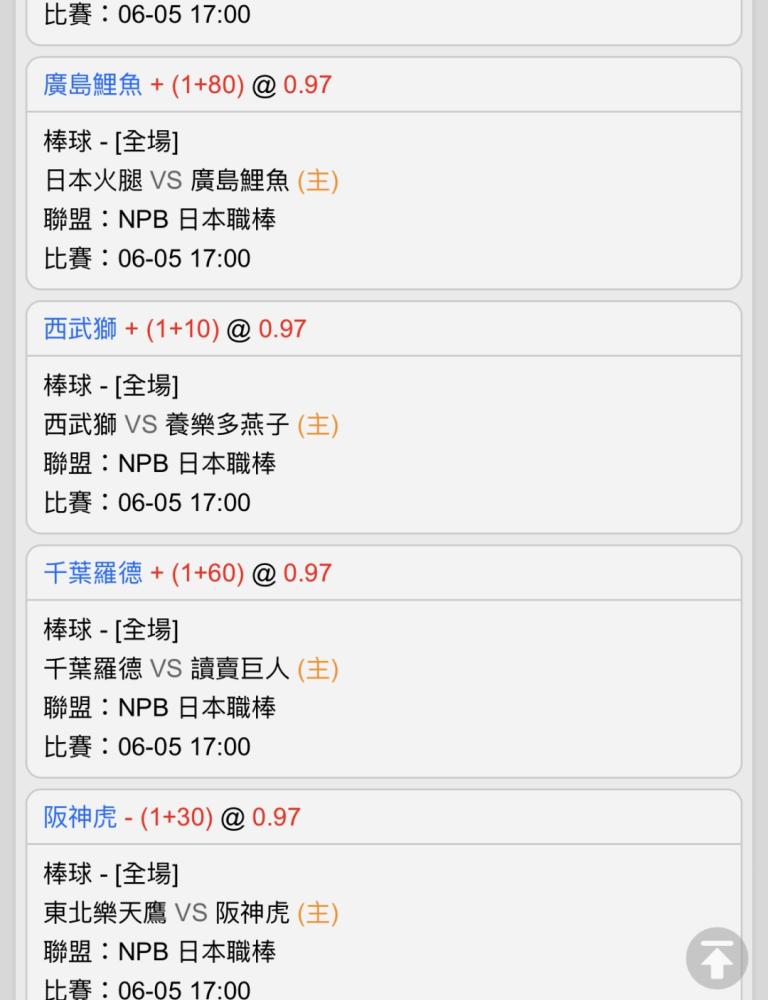Tap the scroll-to-top arrow button
Screen dimensions: 768x1000
tap(717, 958)
